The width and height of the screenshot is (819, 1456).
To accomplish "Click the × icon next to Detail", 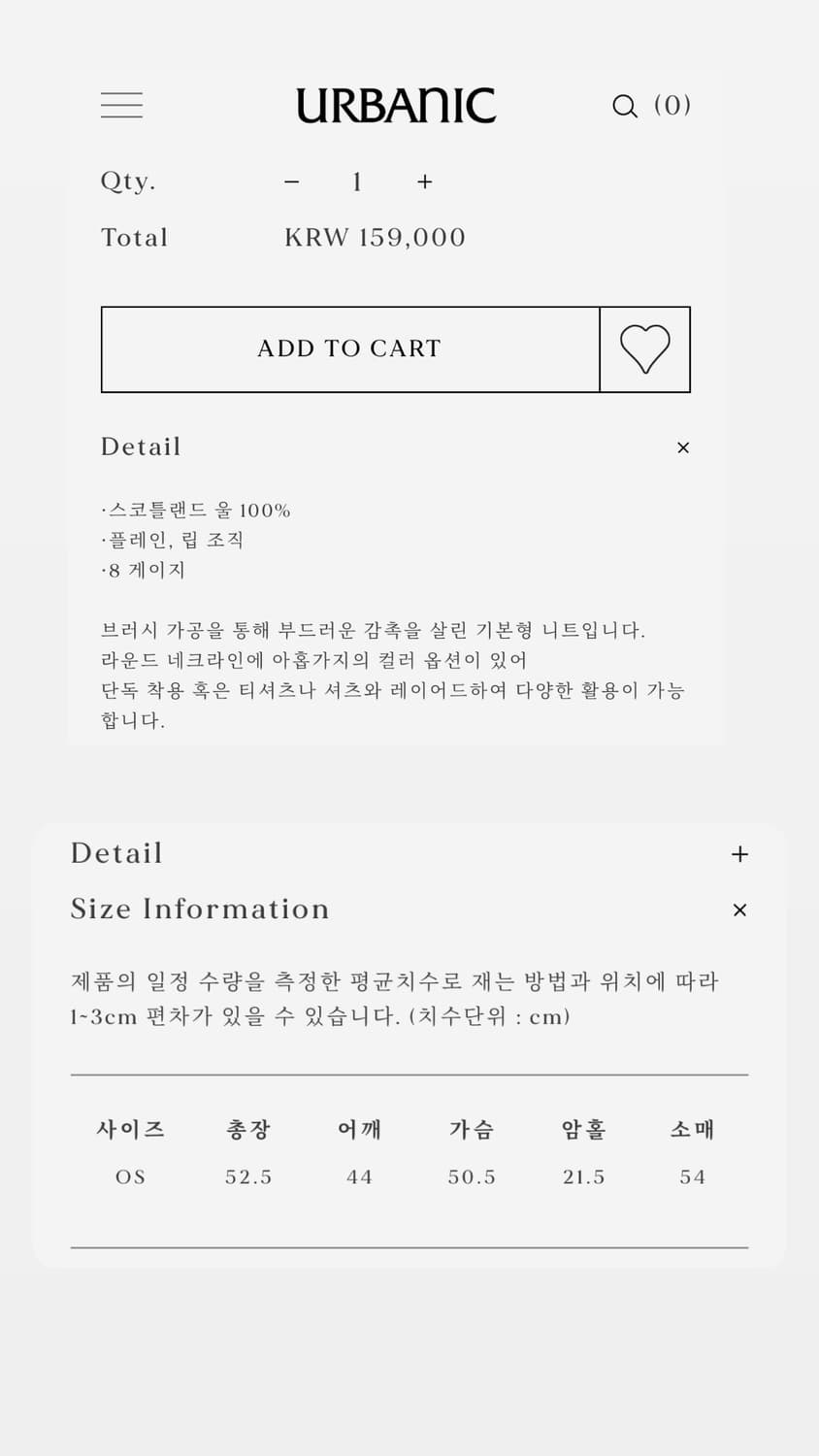I will (683, 447).
